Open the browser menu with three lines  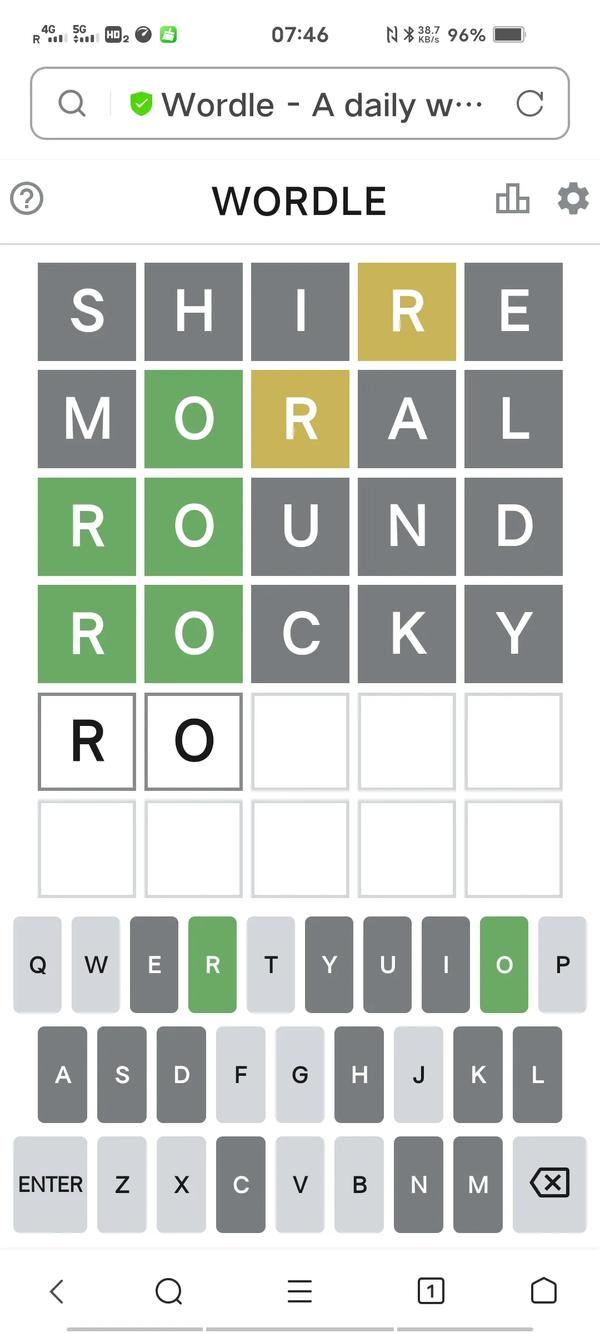pos(300,1291)
